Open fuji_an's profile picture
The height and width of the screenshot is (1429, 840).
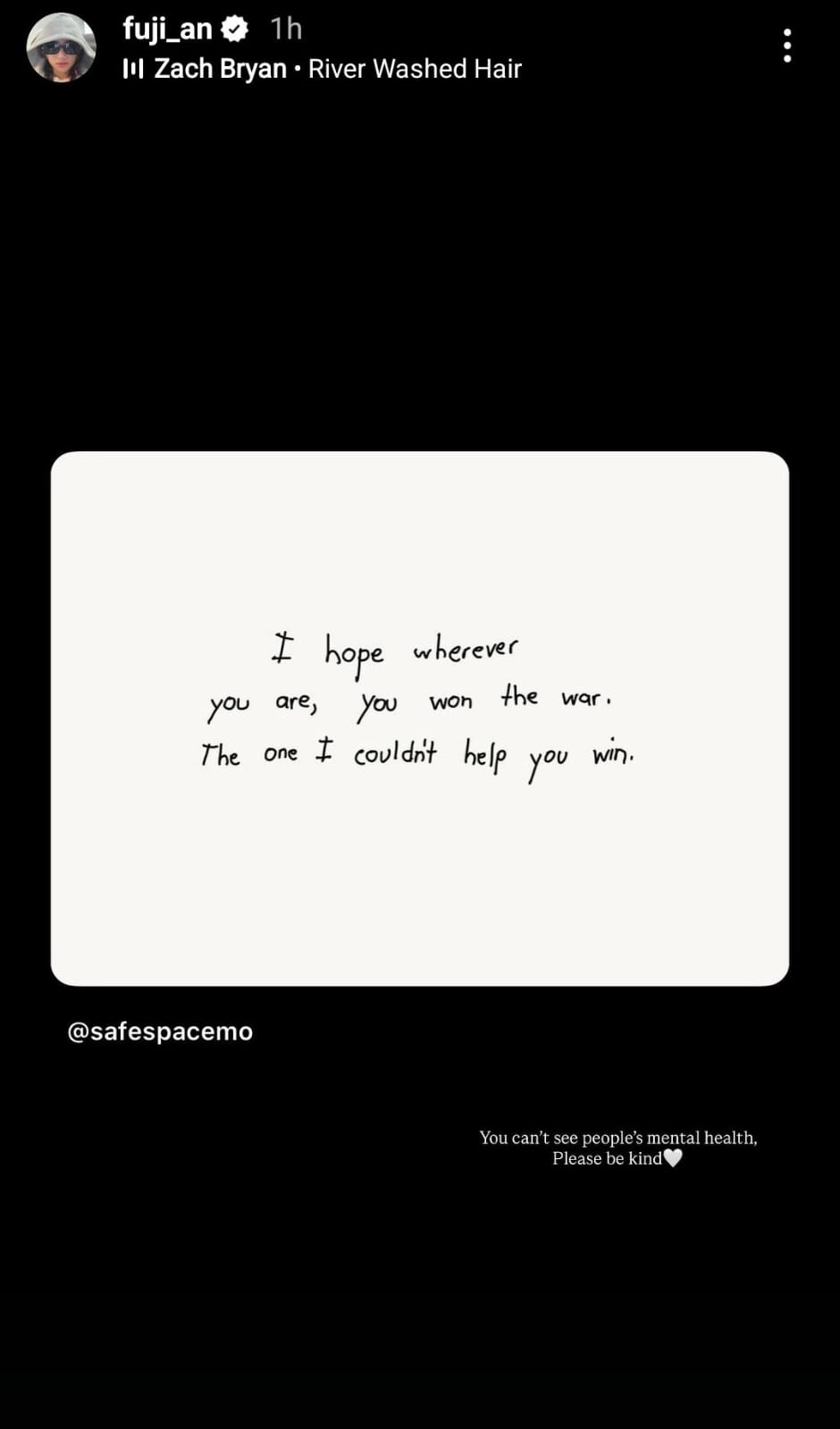coord(61,48)
